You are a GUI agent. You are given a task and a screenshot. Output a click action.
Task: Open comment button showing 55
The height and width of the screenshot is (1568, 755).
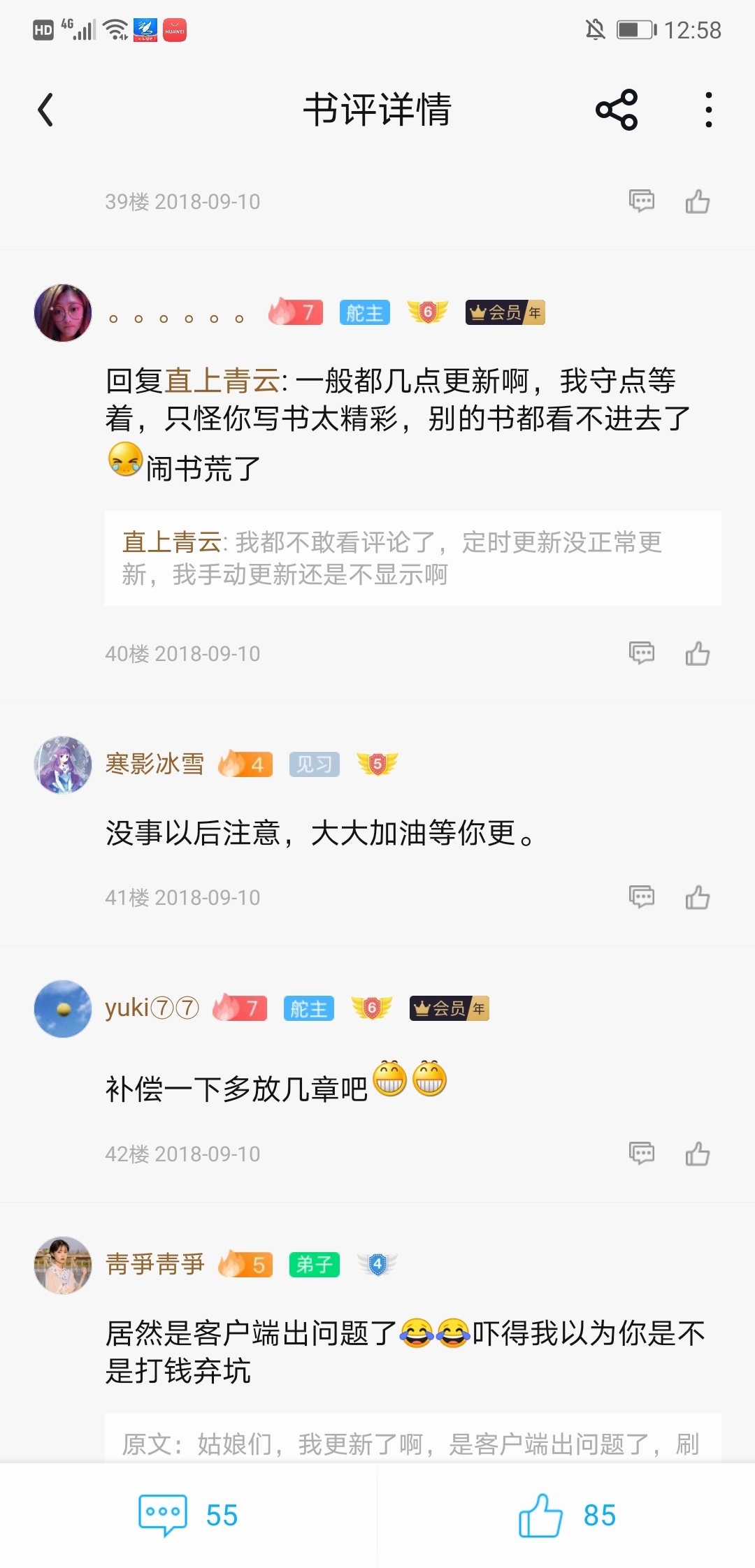[x=189, y=1515]
